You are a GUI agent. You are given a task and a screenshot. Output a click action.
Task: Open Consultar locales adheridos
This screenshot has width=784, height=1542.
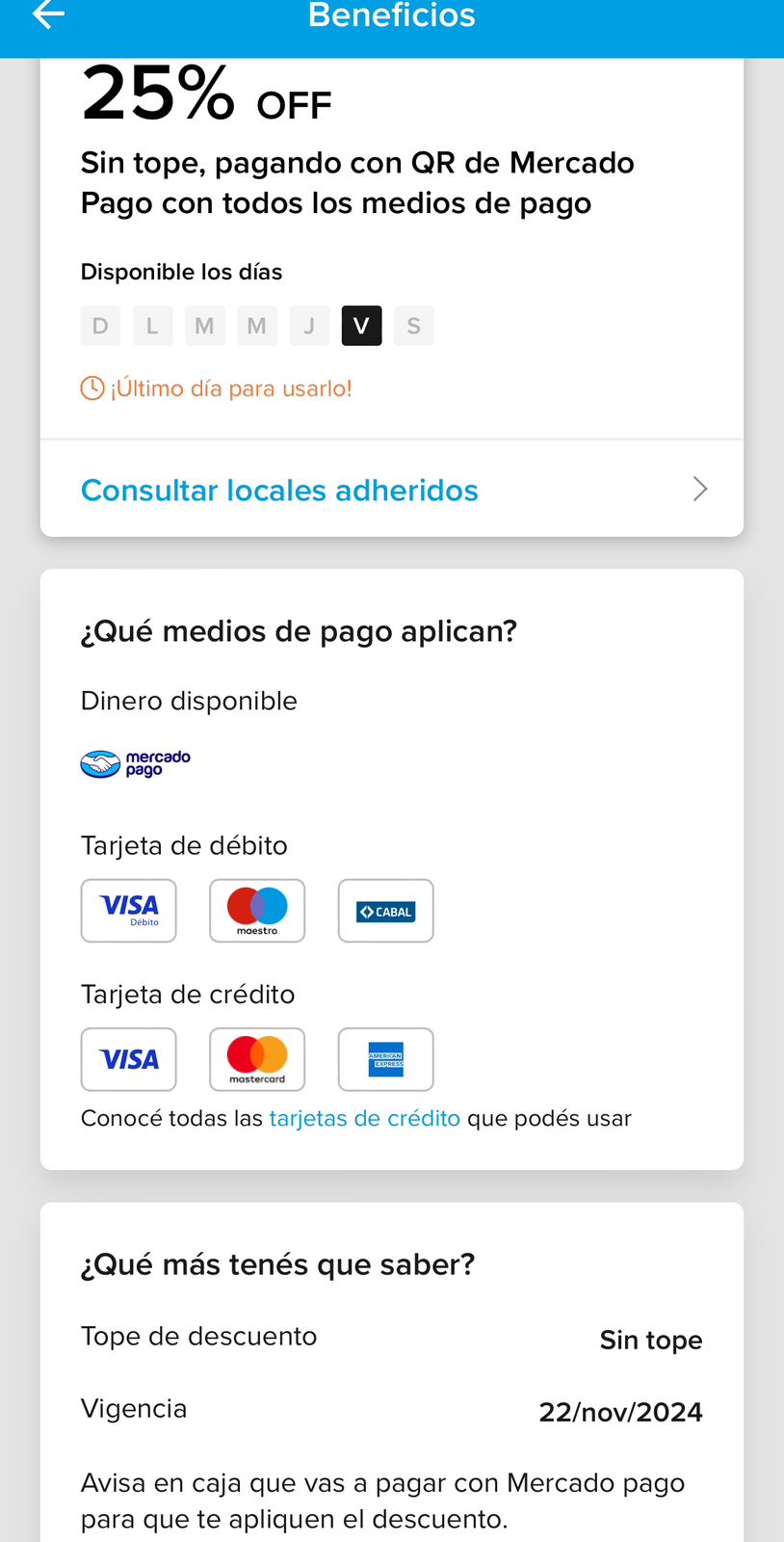[x=279, y=490]
